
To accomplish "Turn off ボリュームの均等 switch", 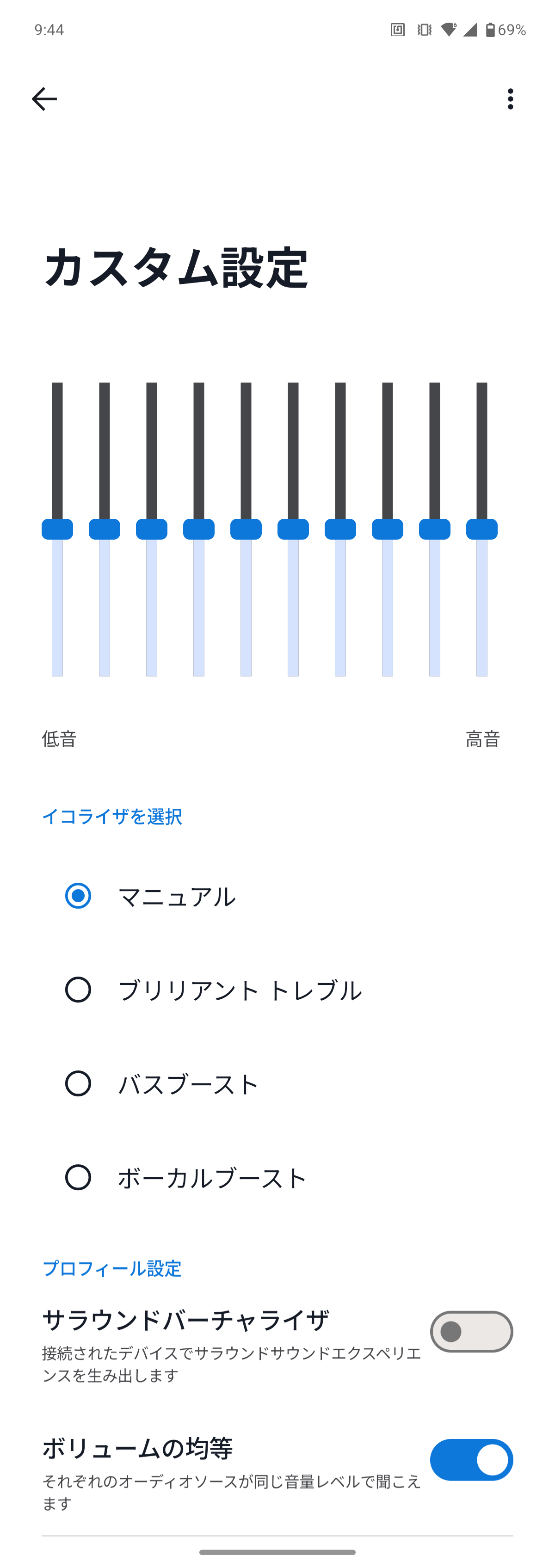I will [471, 1459].
